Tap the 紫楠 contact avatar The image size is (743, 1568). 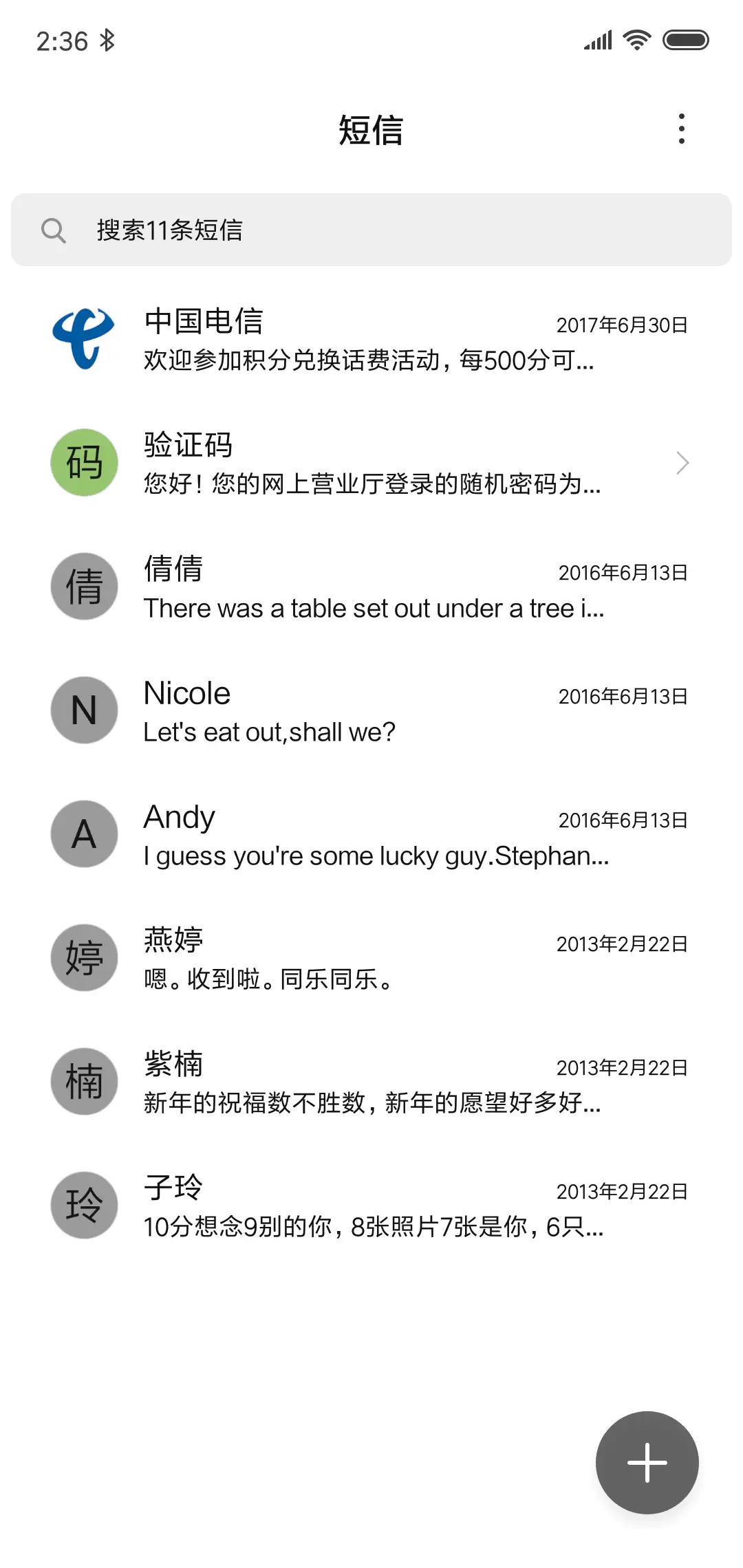(84, 1081)
